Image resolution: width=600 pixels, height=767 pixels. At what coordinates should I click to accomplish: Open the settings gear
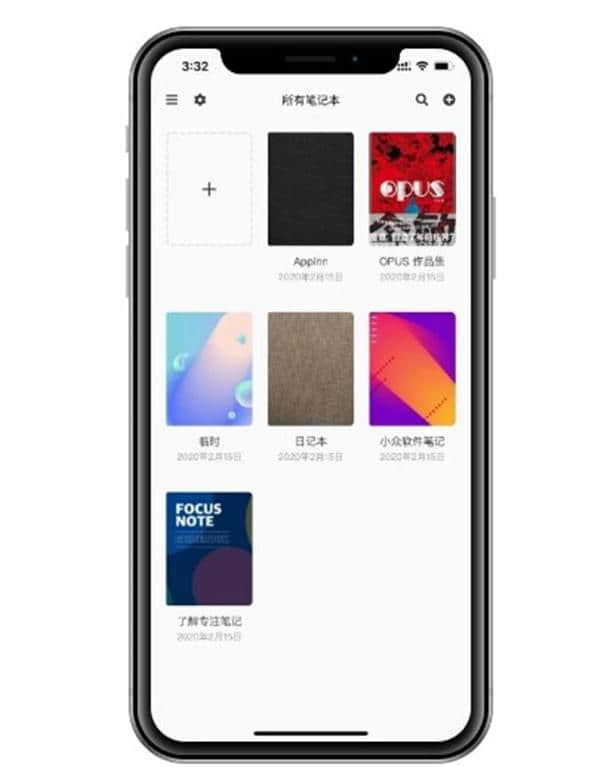click(x=199, y=100)
